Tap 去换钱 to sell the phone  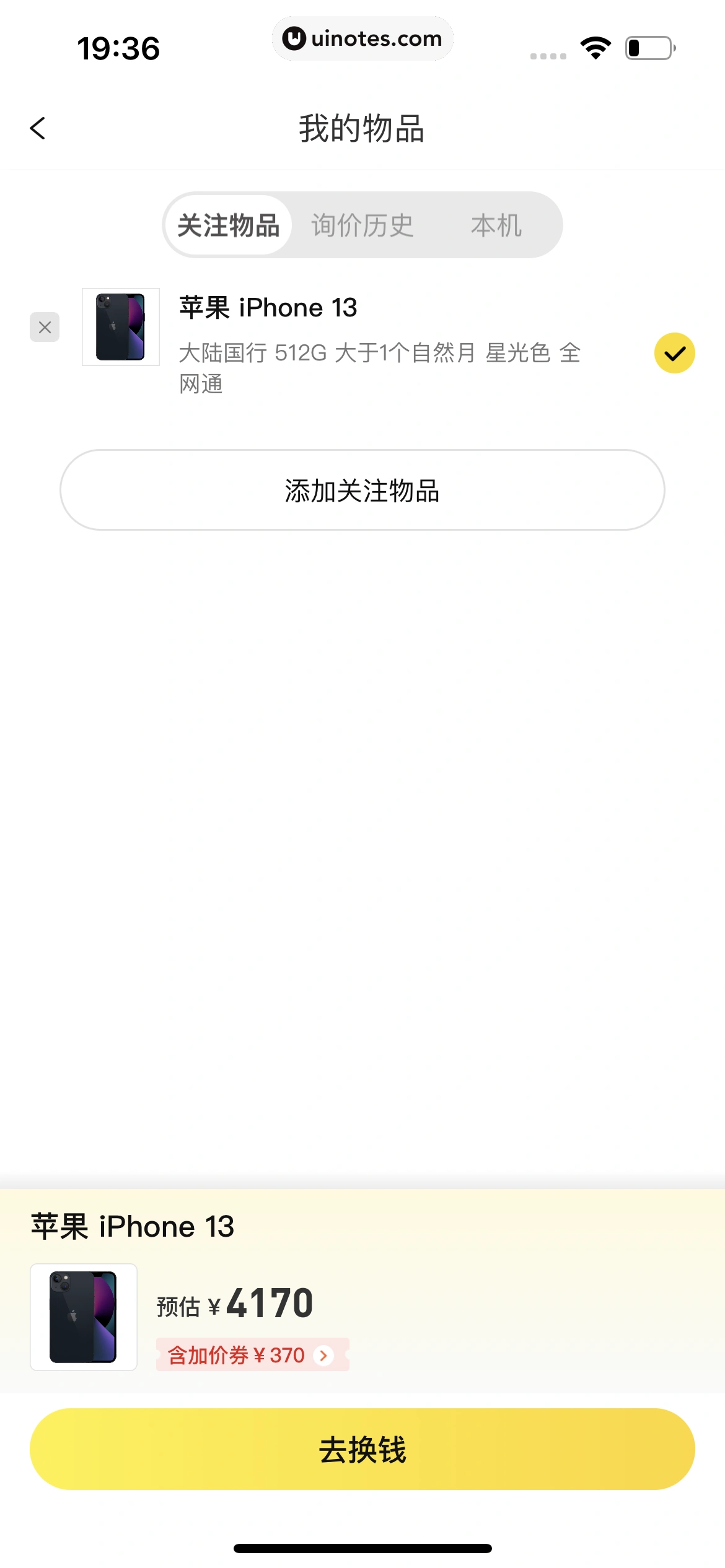362,1450
